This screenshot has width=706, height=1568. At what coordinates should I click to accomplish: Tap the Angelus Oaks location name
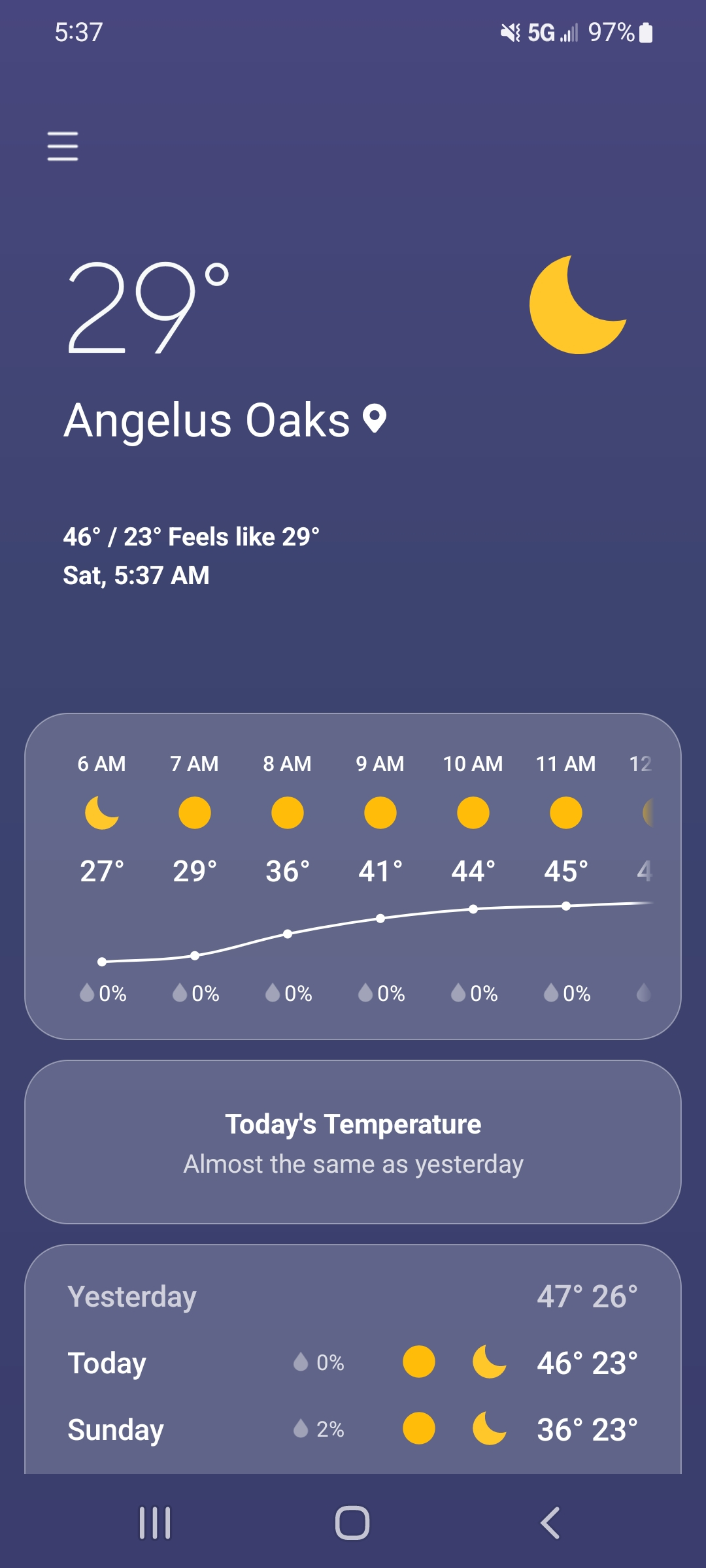[207, 420]
